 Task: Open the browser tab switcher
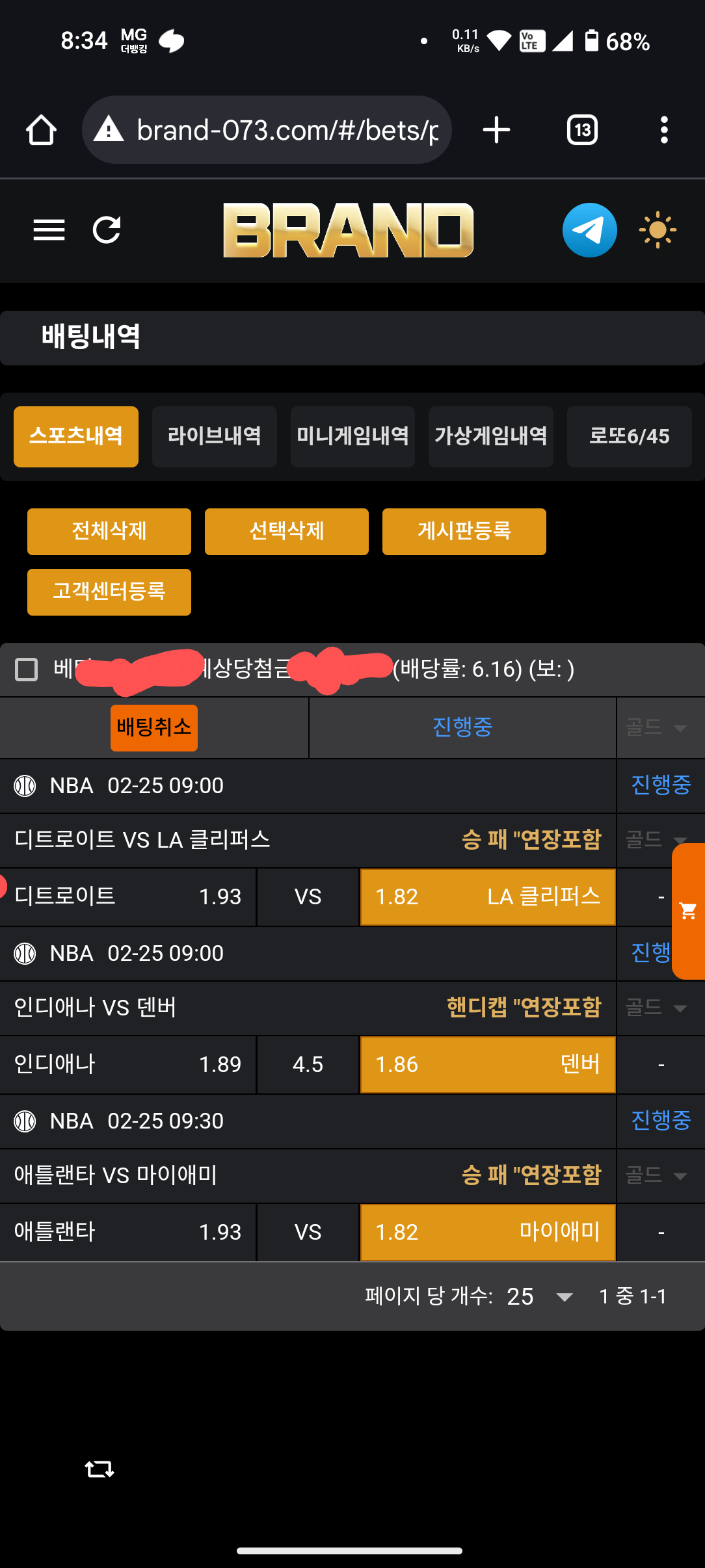click(582, 130)
